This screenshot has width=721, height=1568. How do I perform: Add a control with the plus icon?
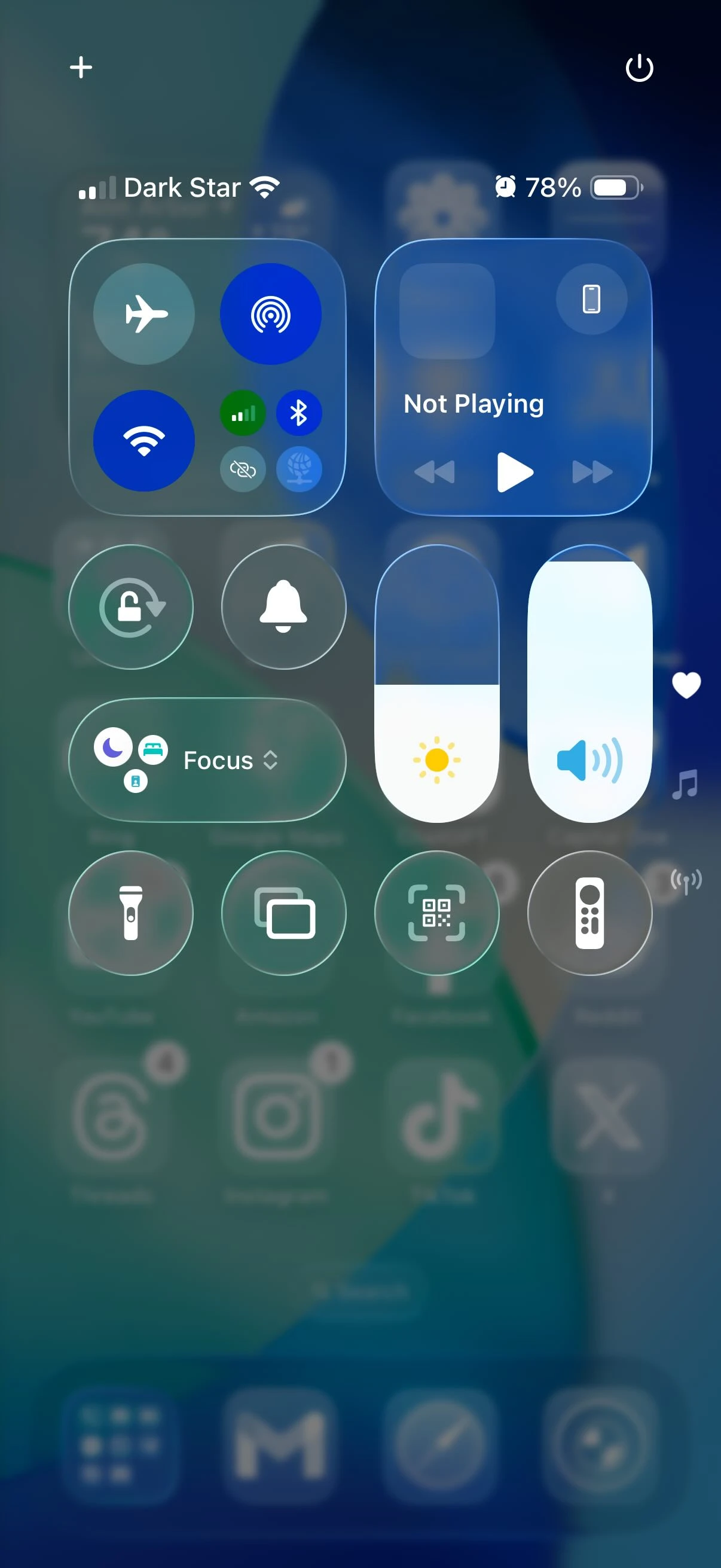[81, 68]
